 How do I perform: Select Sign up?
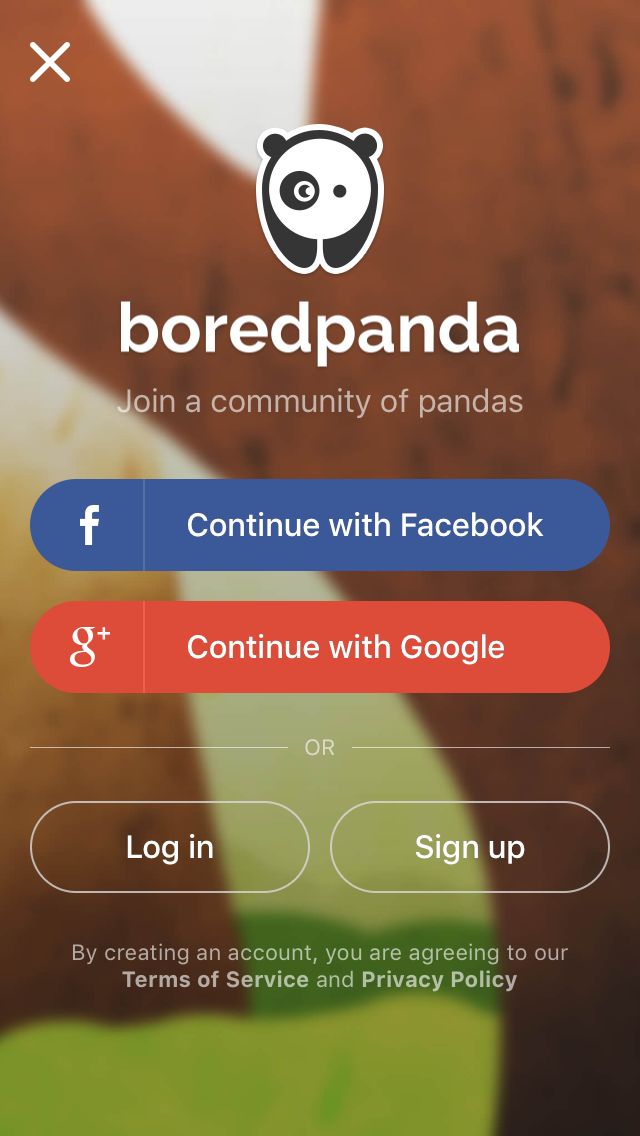pyautogui.click(x=470, y=847)
